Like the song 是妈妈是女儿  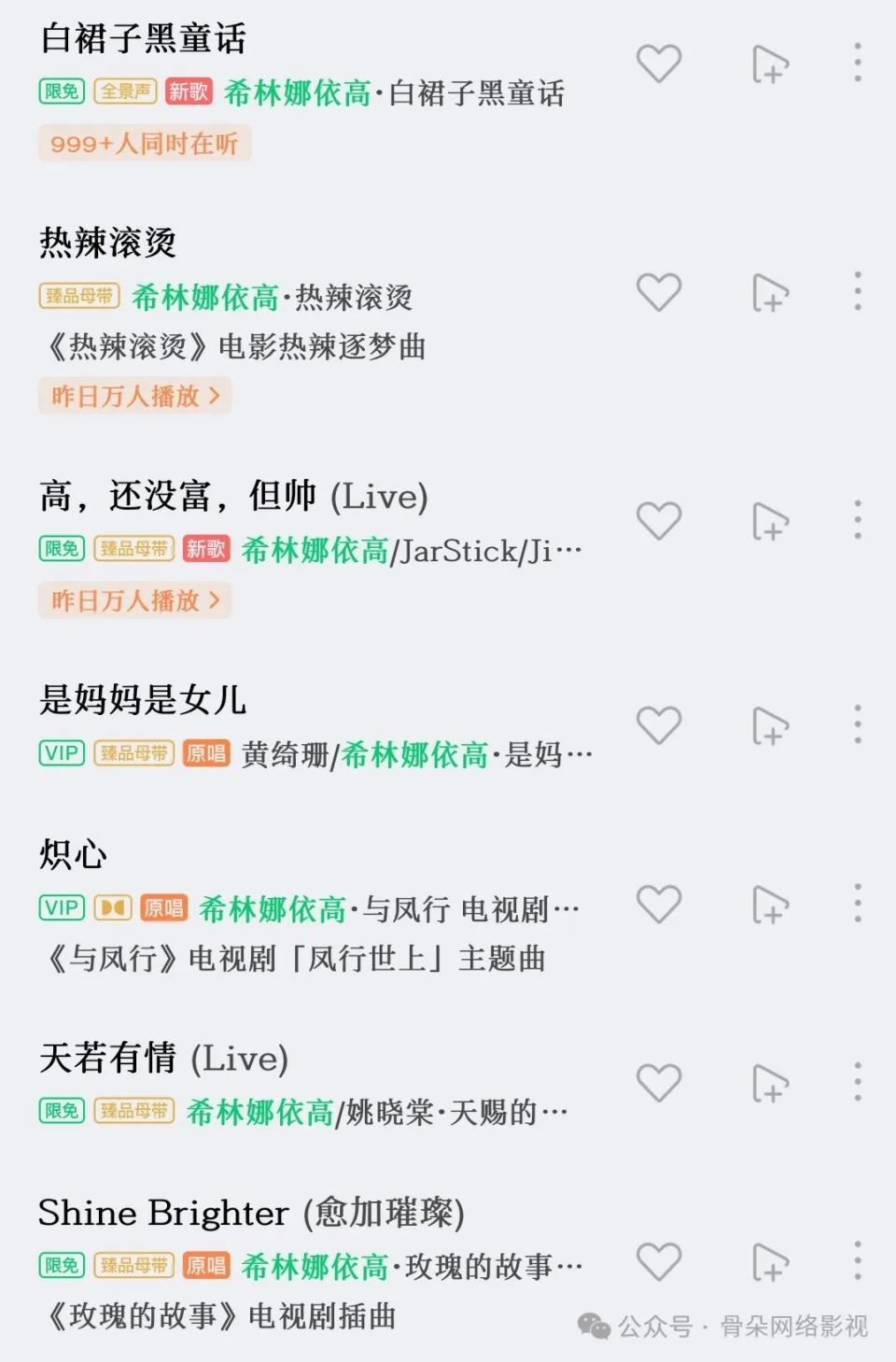click(x=659, y=725)
